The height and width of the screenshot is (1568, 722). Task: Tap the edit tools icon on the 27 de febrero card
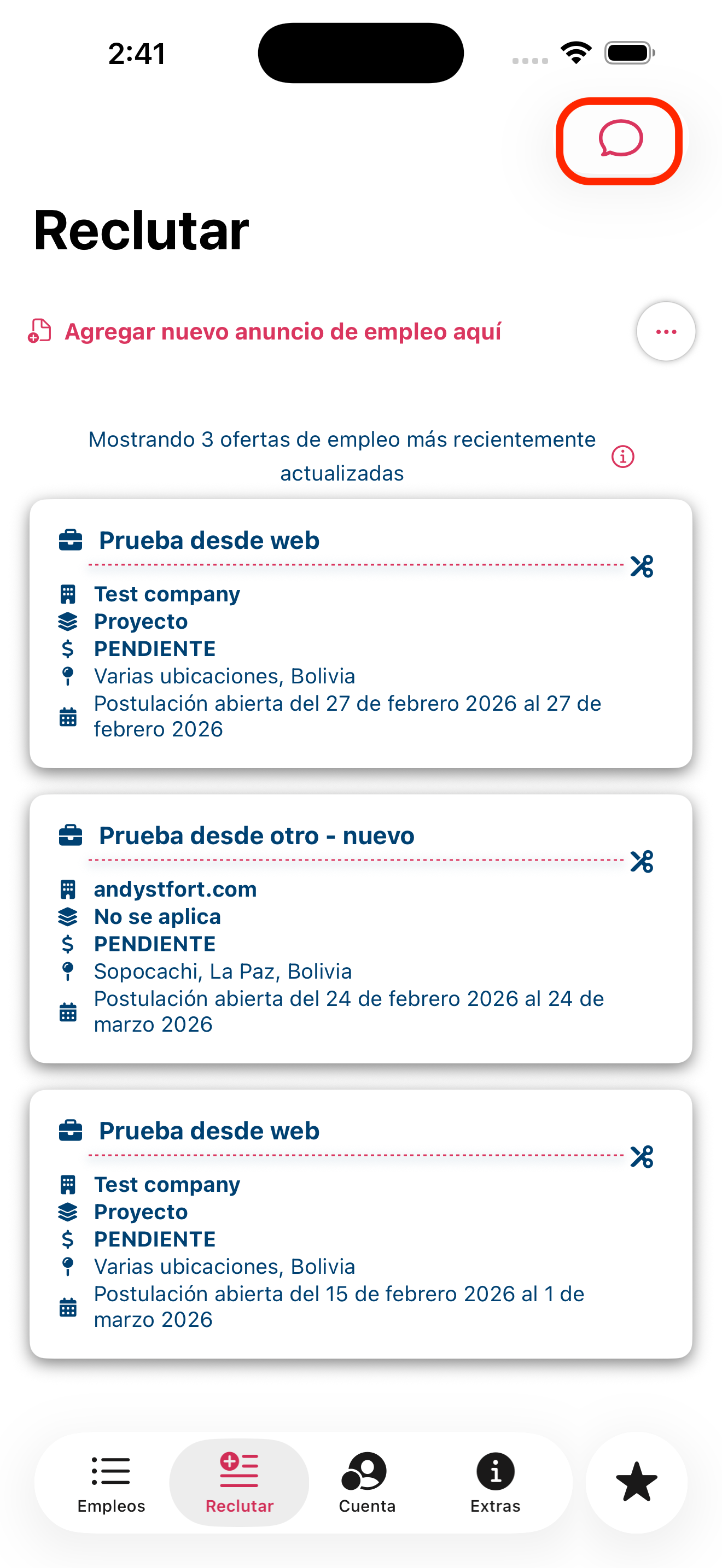[642, 566]
